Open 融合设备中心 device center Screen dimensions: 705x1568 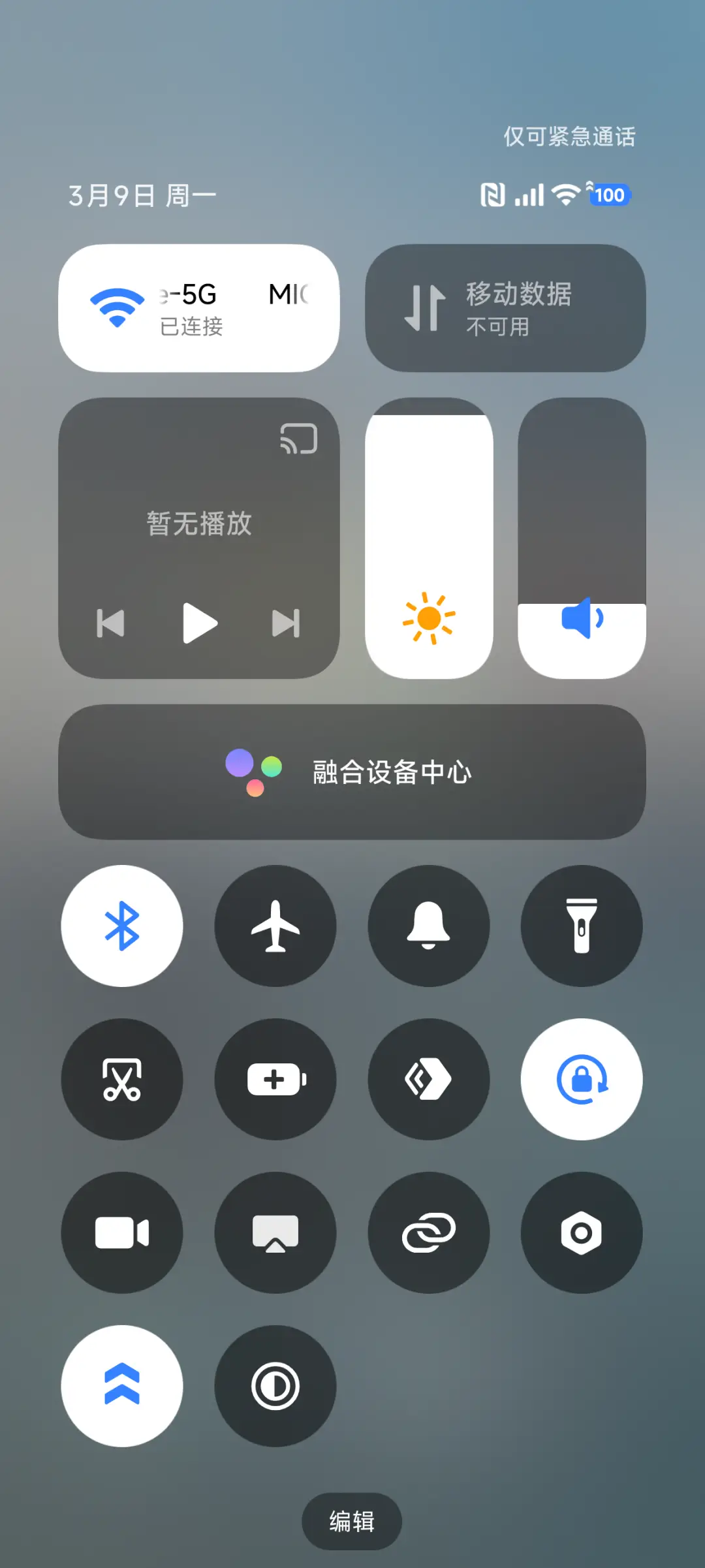[351, 772]
